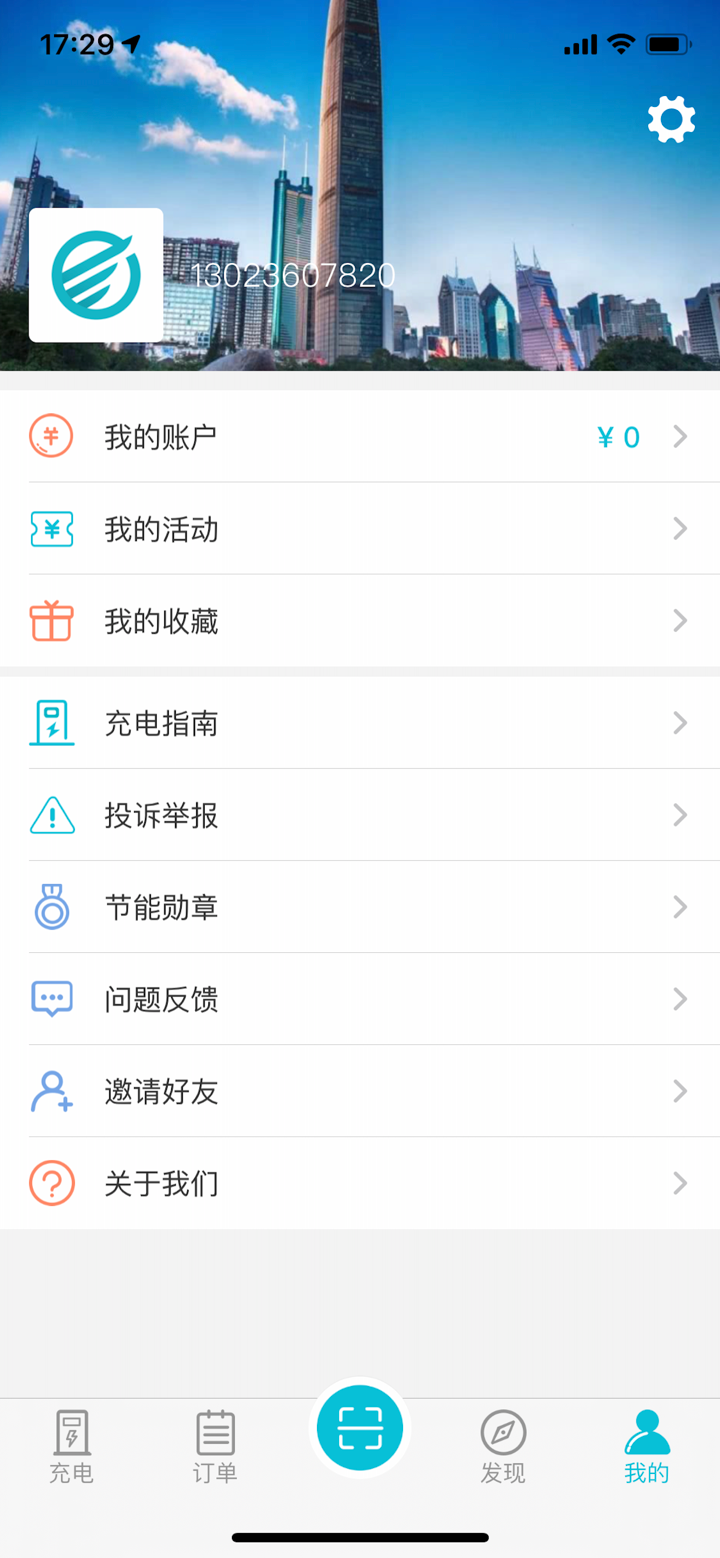This screenshot has width=720, height=1558.
Task: Open the settings gear in top right
Action: (671, 118)
